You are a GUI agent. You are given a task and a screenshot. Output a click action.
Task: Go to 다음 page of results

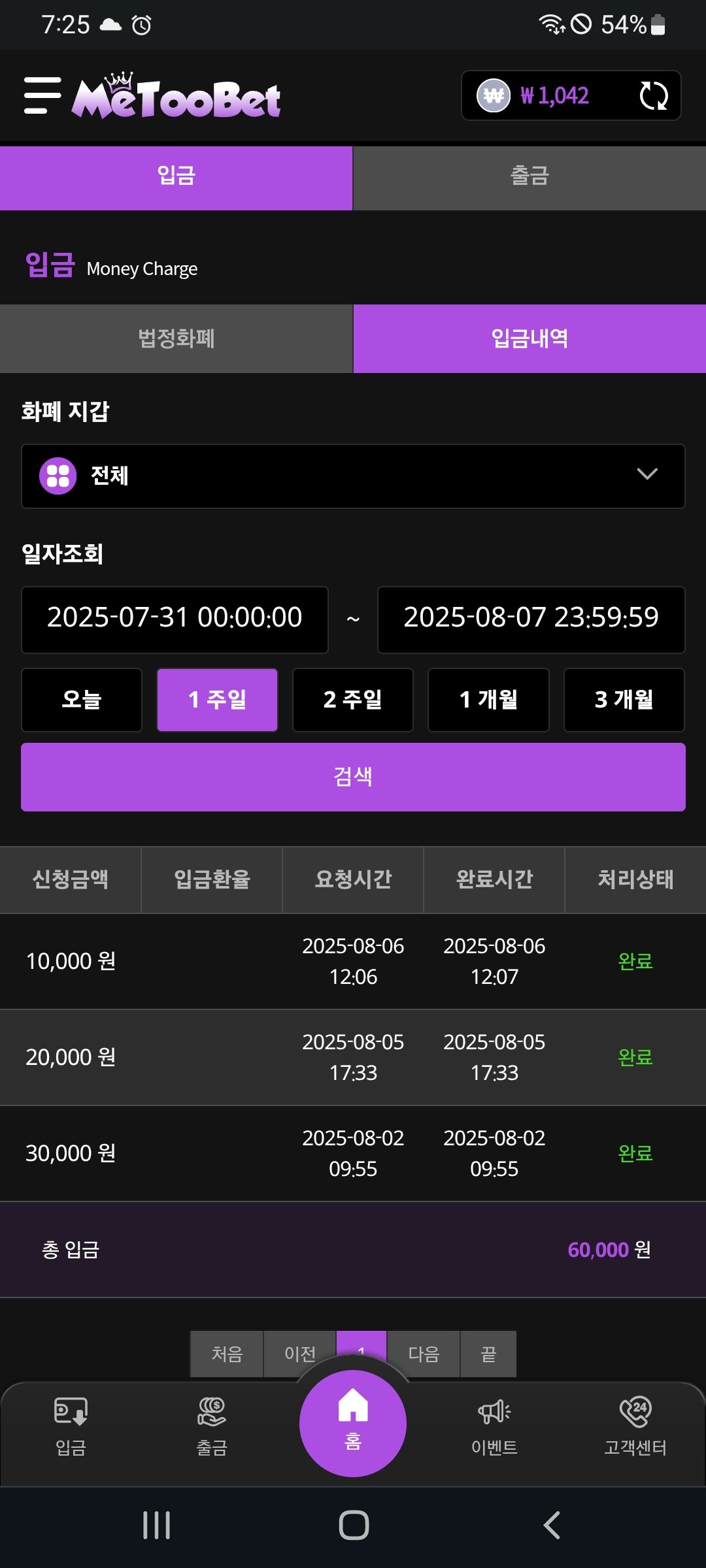[424, 1352]
